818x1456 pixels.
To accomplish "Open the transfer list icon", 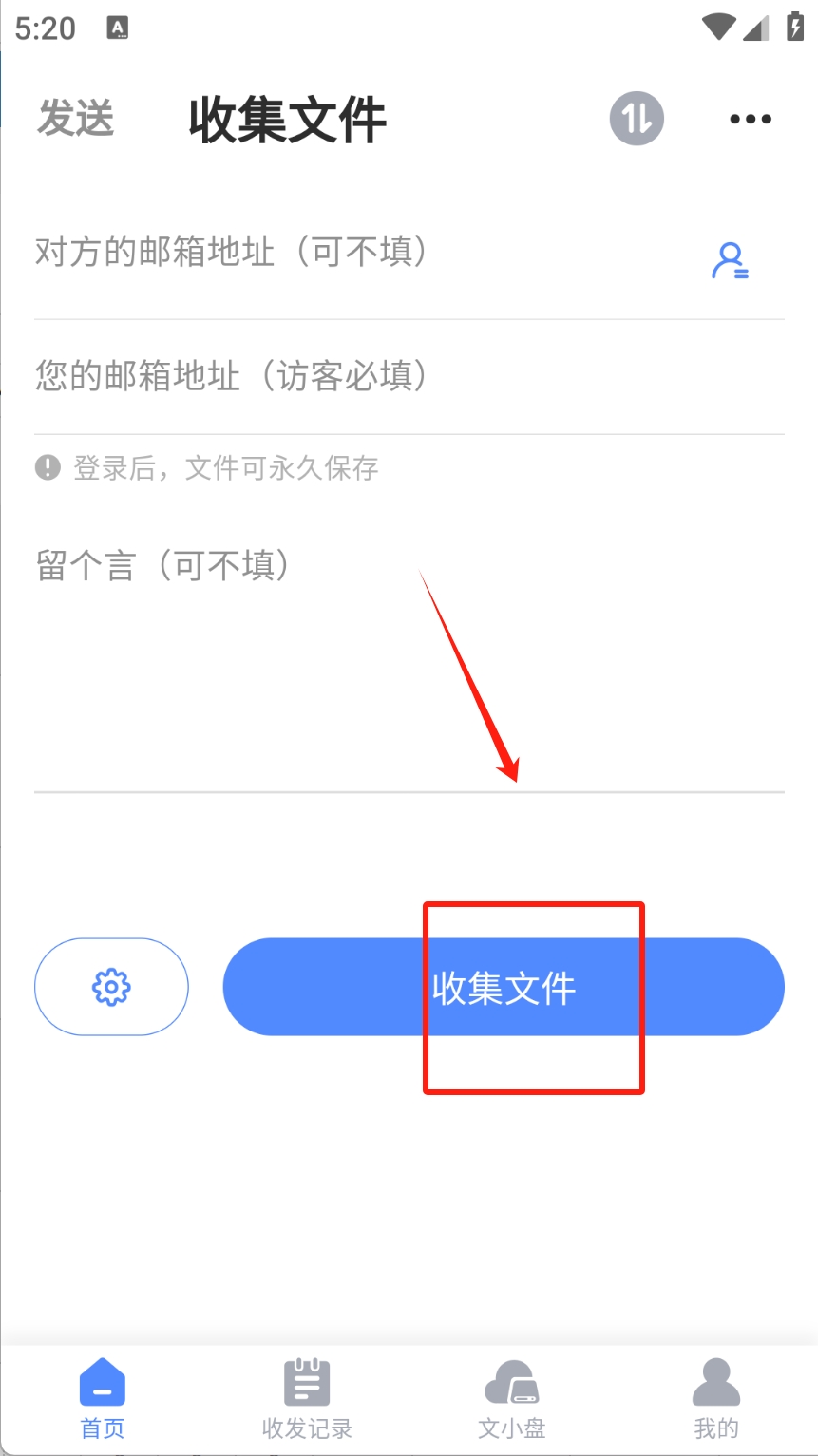I will (636, 119).
